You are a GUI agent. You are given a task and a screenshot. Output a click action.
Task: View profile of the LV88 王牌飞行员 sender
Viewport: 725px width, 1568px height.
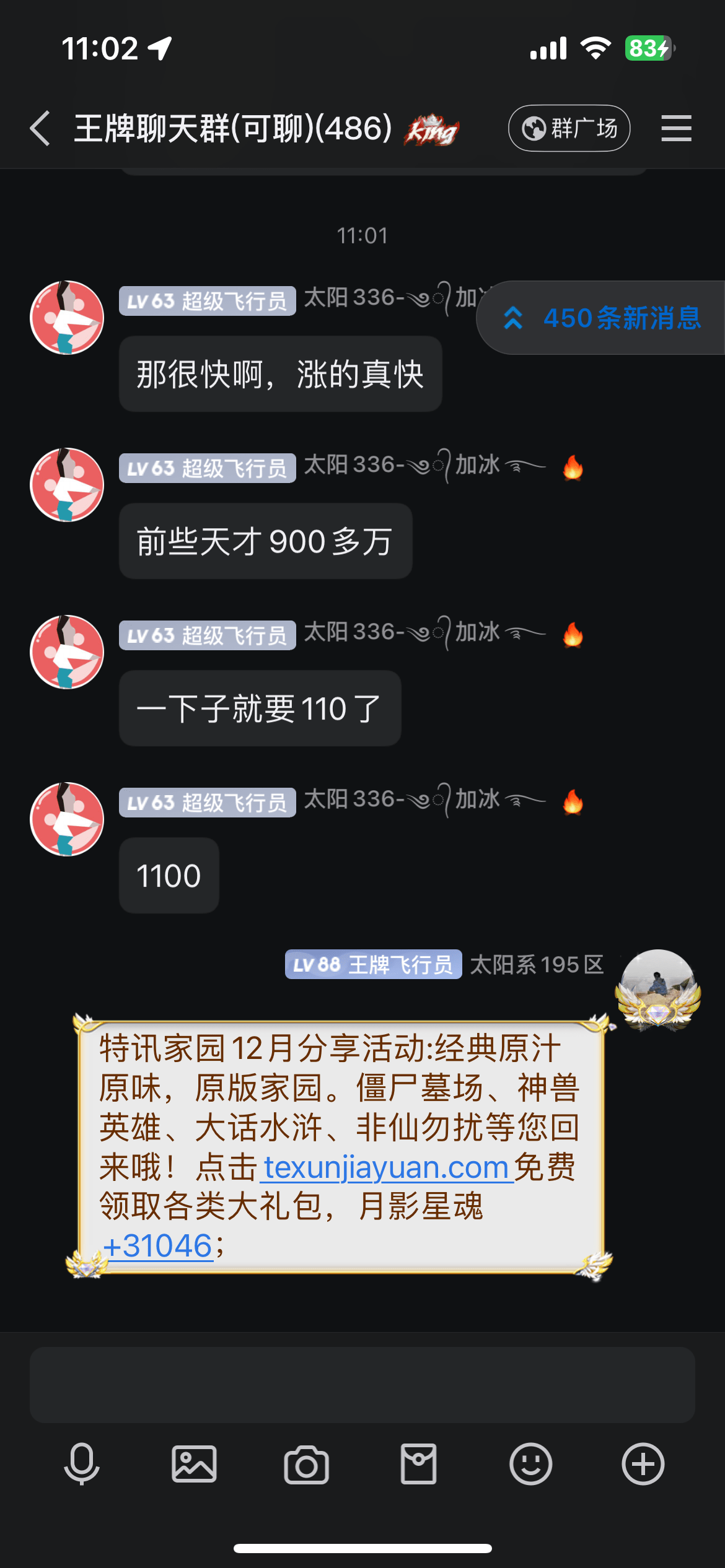tap(657, 988)
